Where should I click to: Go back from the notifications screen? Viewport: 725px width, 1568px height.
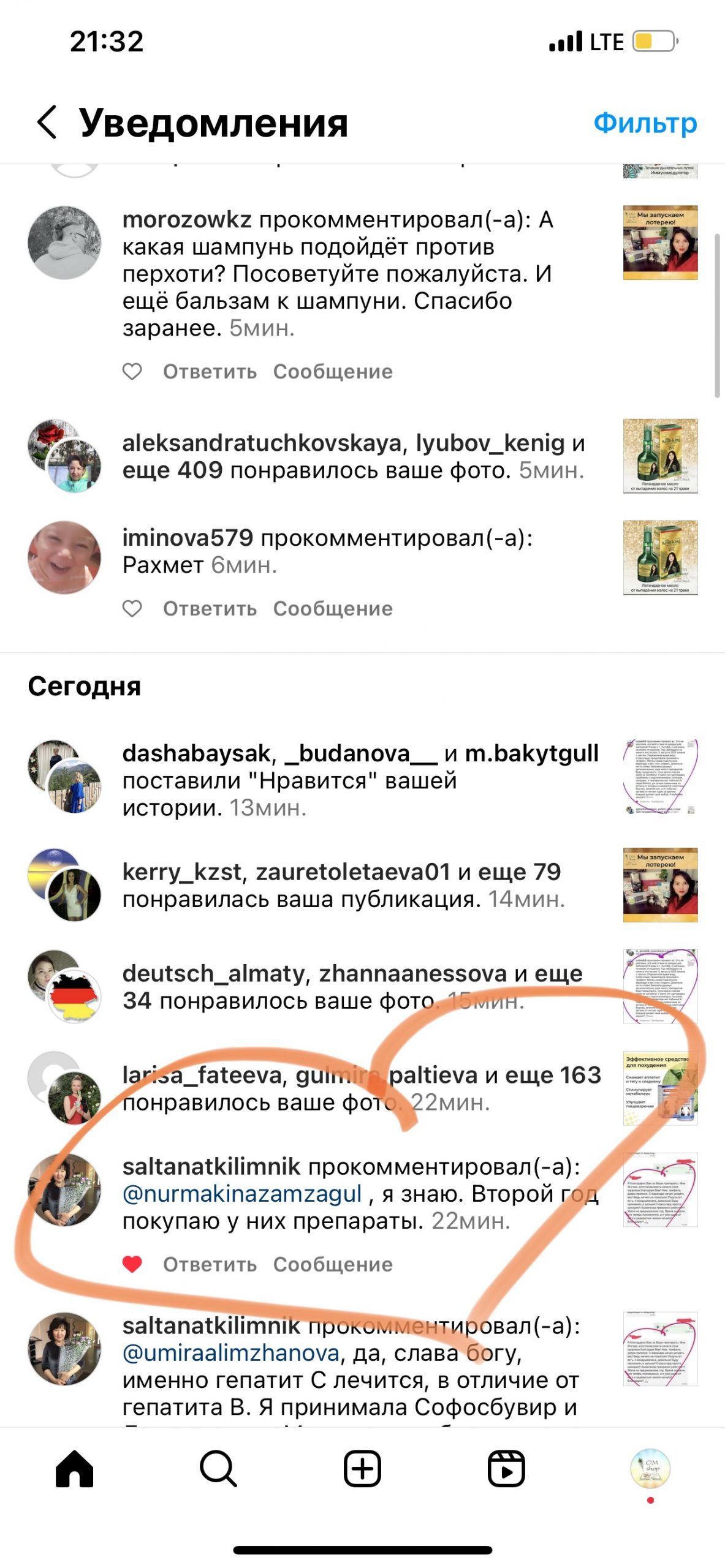47,122
